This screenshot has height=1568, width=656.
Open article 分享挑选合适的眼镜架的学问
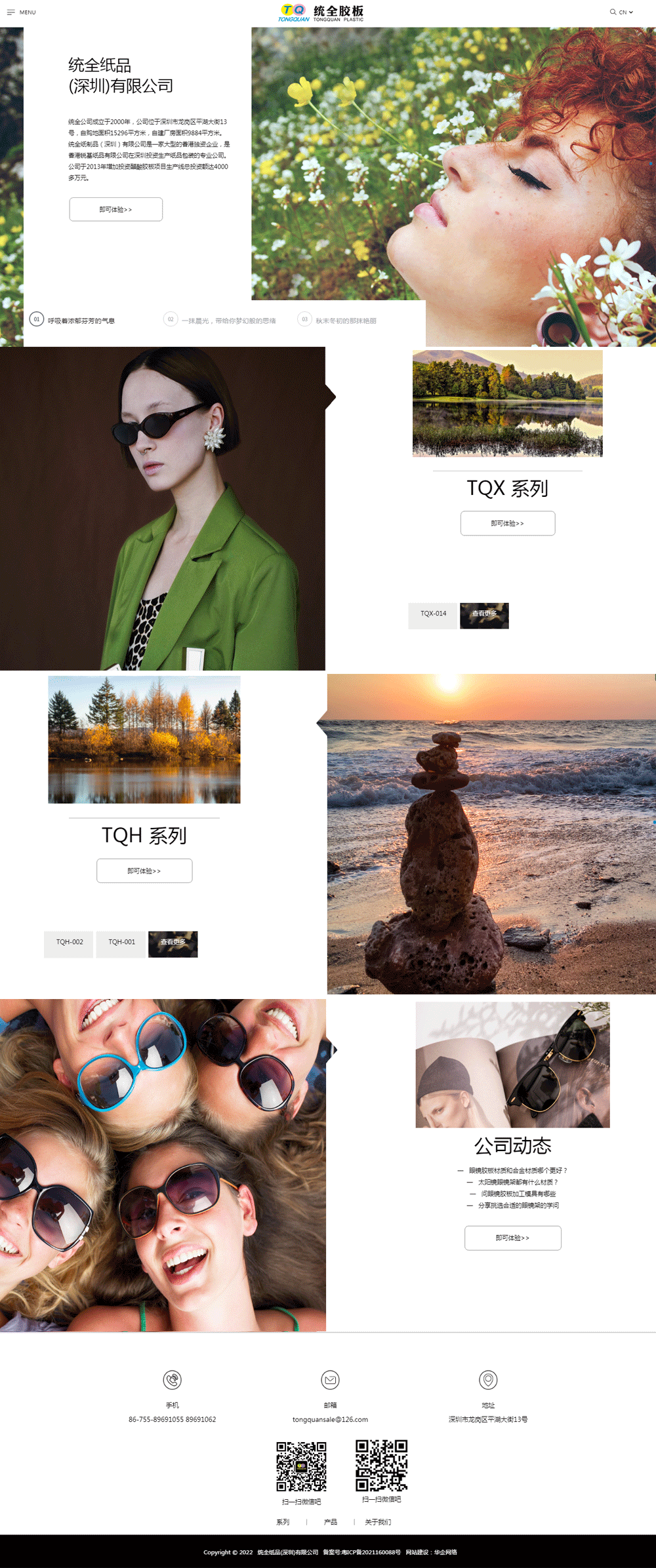(518, 1205)
